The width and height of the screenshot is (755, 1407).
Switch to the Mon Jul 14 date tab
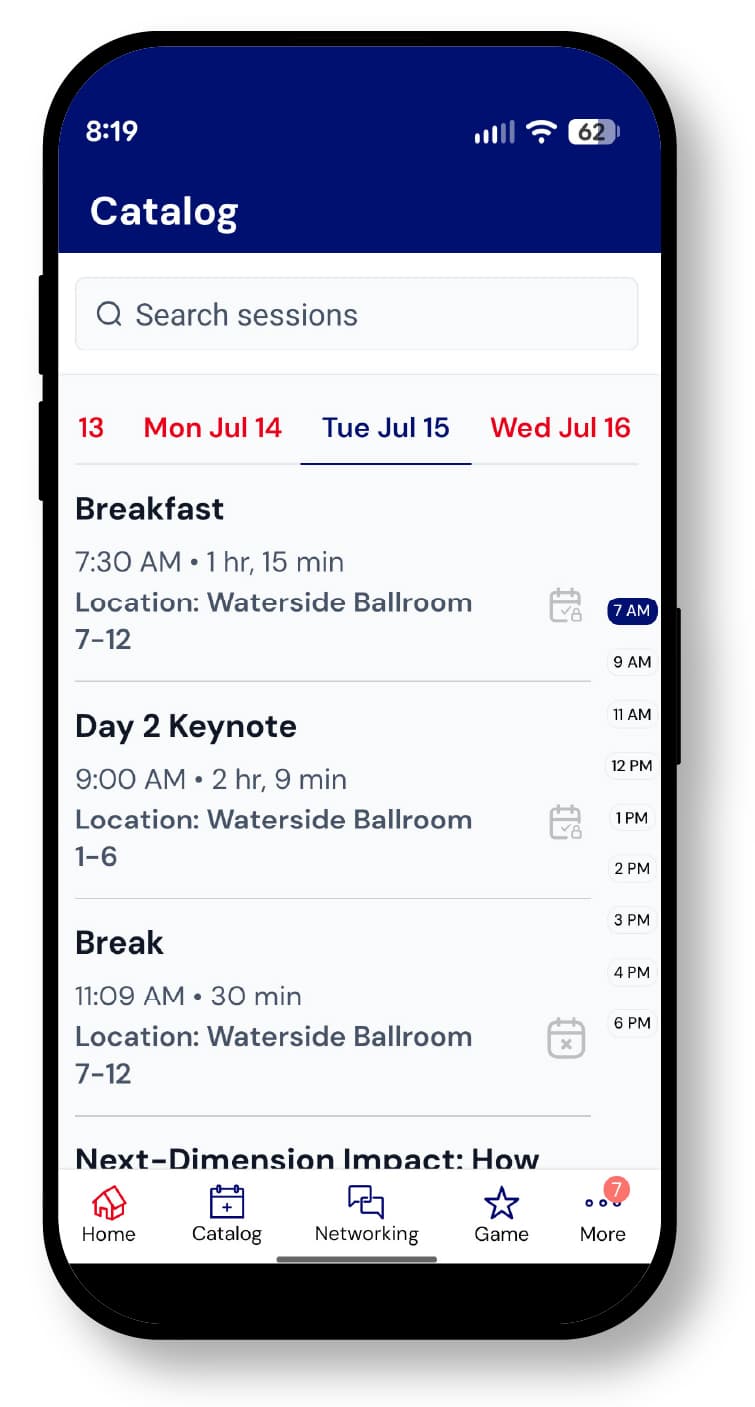click(213, 428)
